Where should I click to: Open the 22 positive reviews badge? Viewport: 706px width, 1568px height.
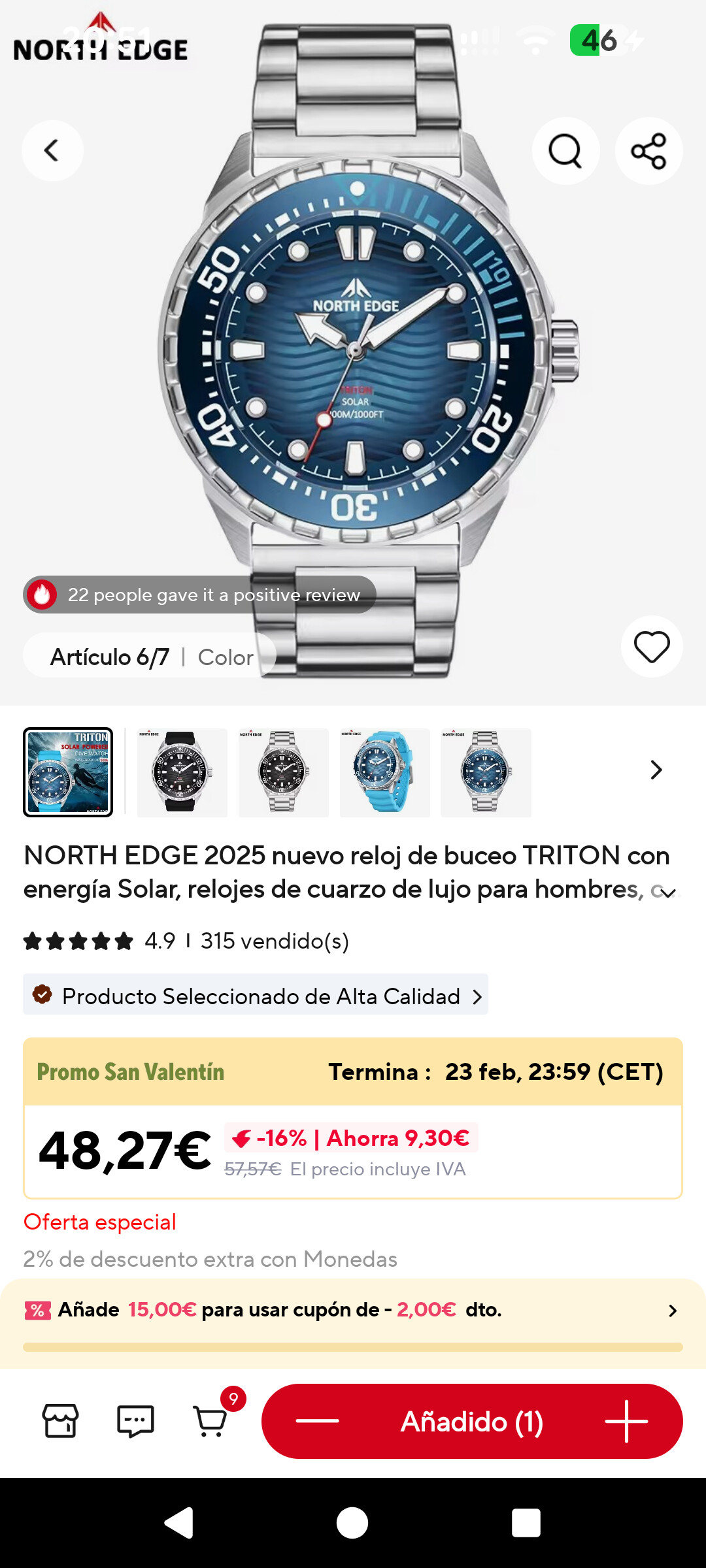(199, 595)
